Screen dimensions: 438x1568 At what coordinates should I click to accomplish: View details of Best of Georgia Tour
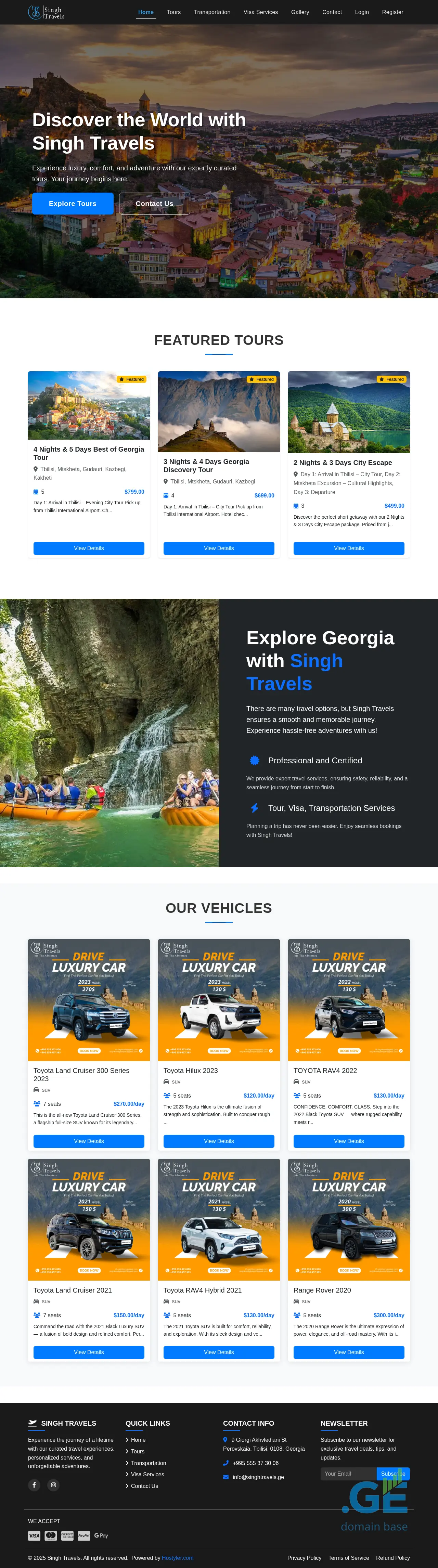[x=89, y=548]
